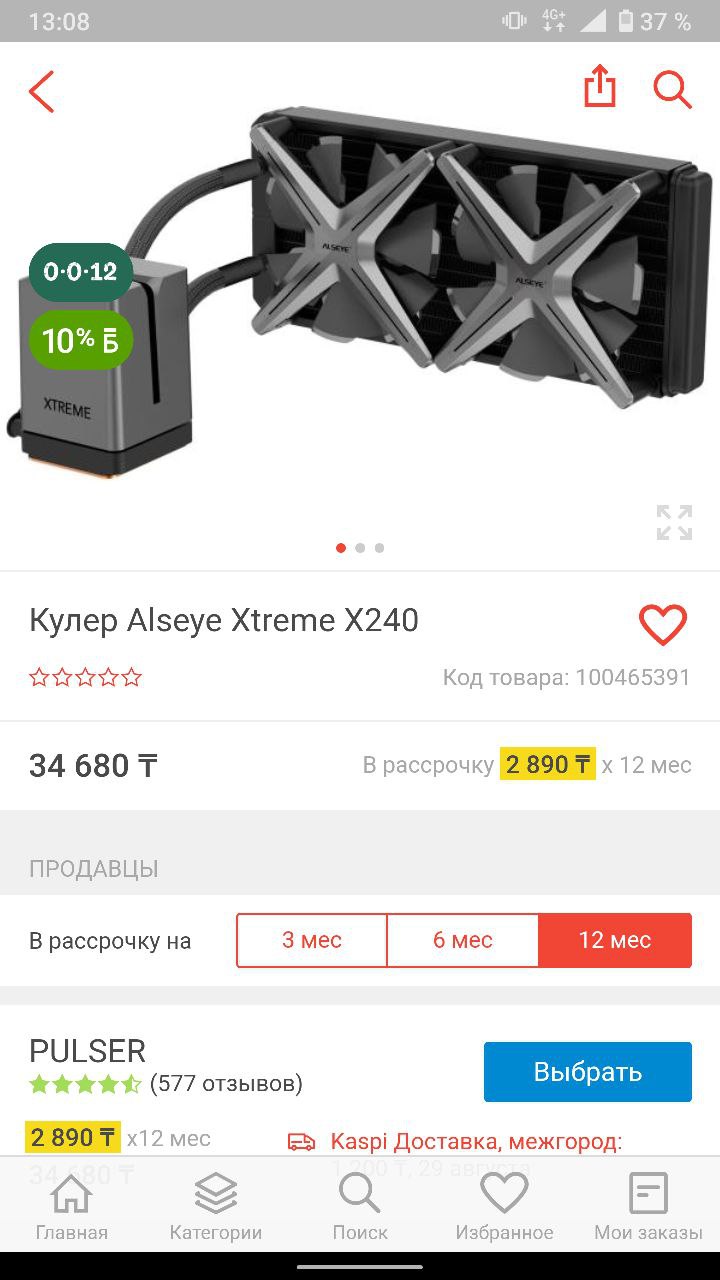The width and height of the screenshot is (720, 1280).
Task: Add Alseye Xtreme X240 to favorites
Action: coord(663,625)
